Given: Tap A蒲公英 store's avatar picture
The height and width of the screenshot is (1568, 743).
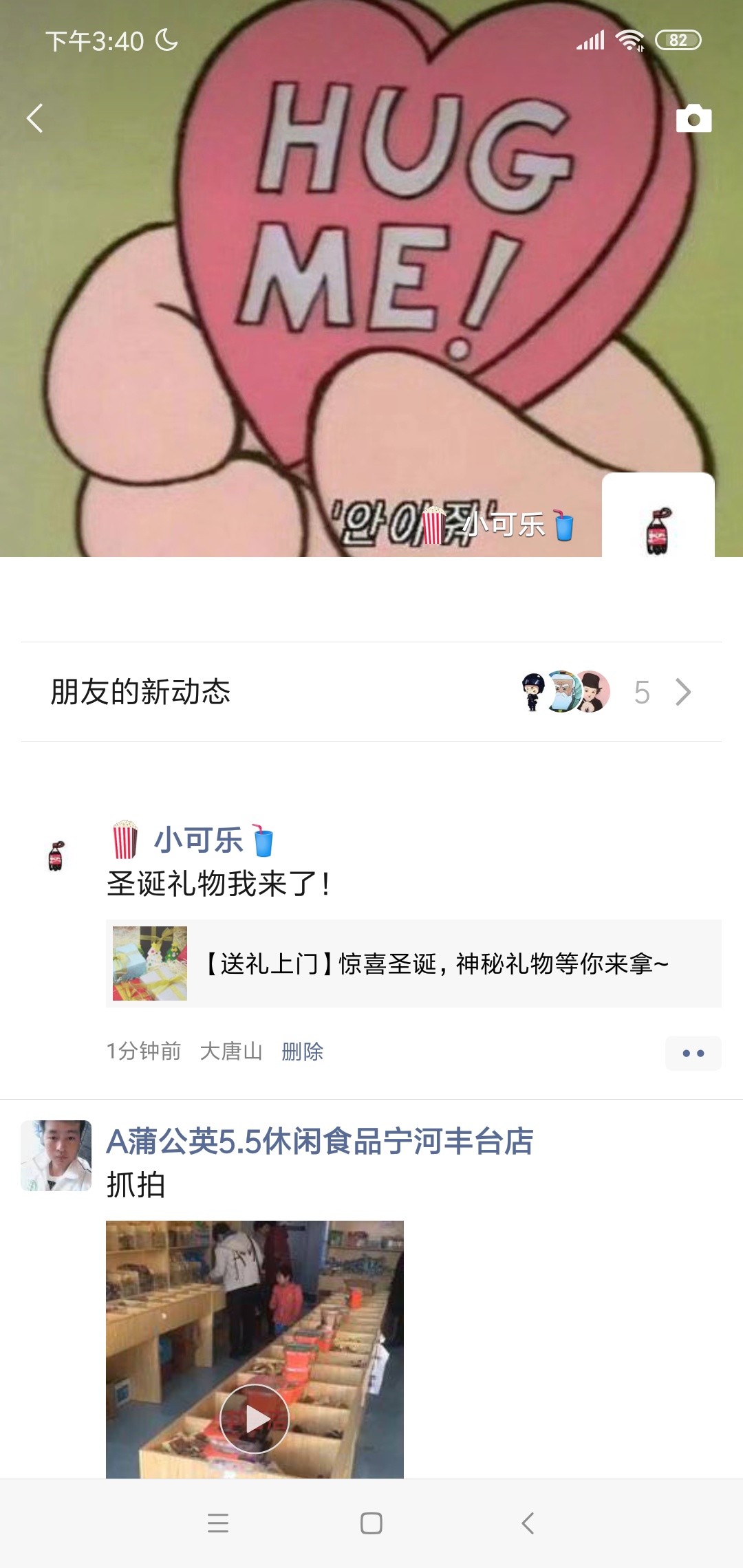Looking at the screenshot, I should [x=56, y=1155].
